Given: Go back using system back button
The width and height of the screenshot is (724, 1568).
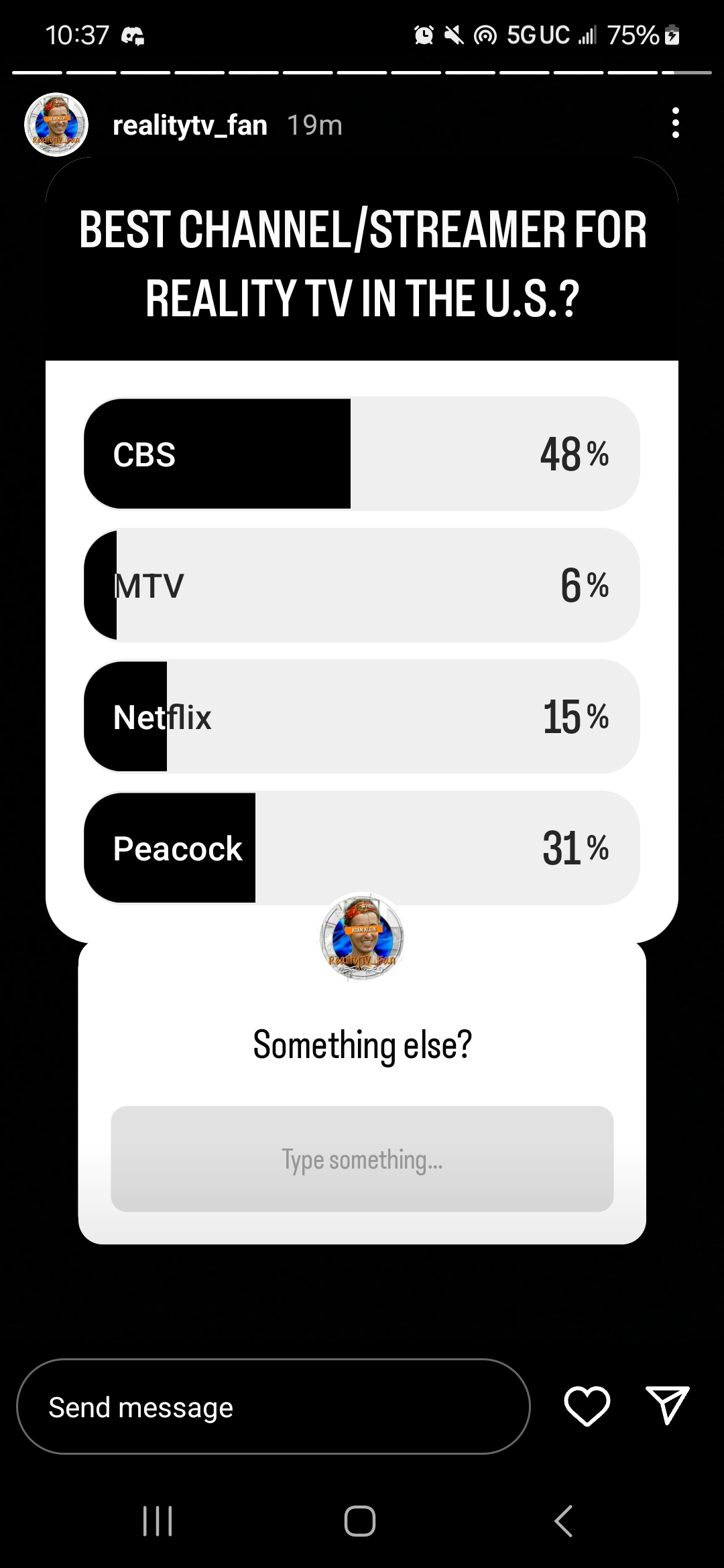Looking at the screenshot, I should (x=564, y=1521).
